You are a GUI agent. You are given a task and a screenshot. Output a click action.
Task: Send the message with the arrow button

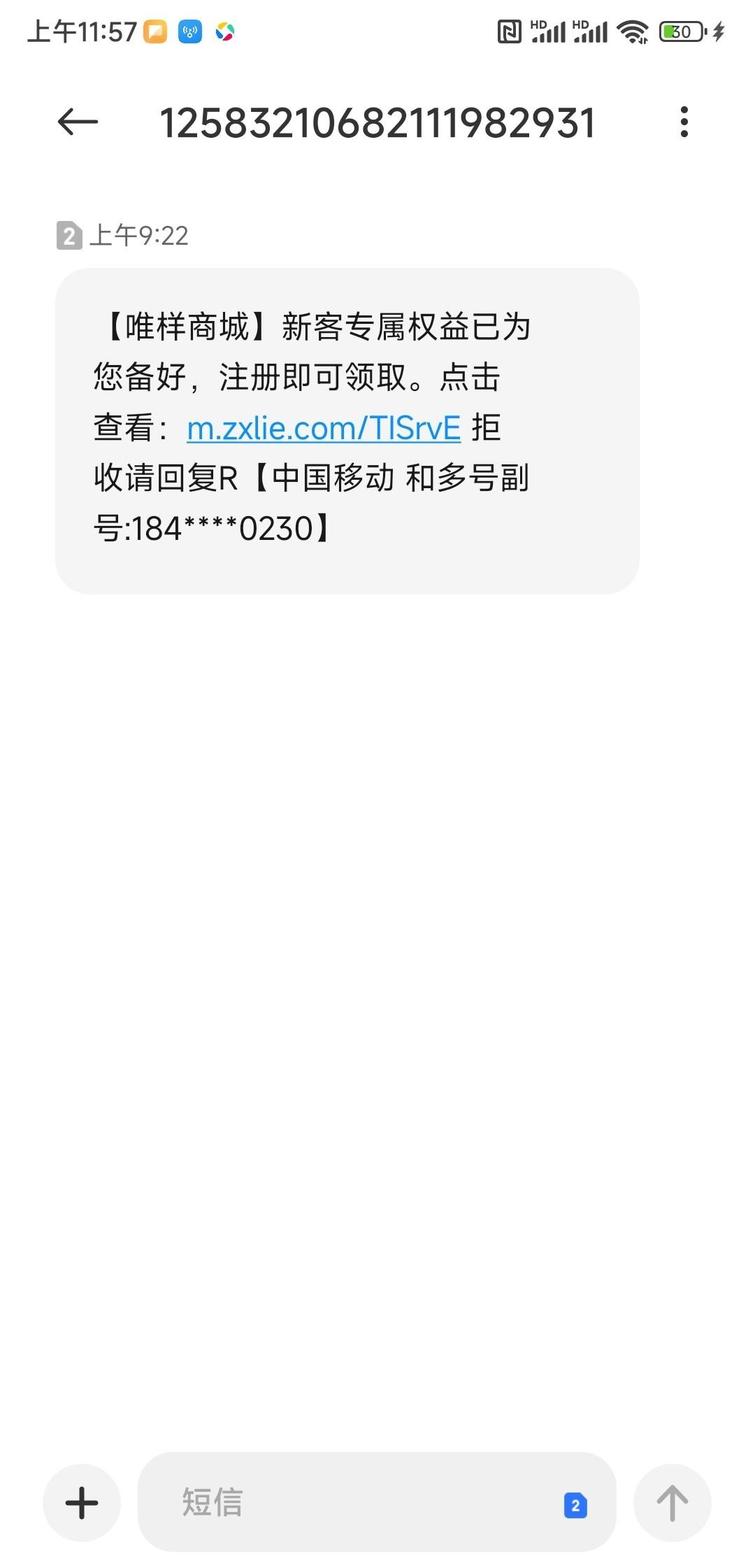pos(672,1502)
